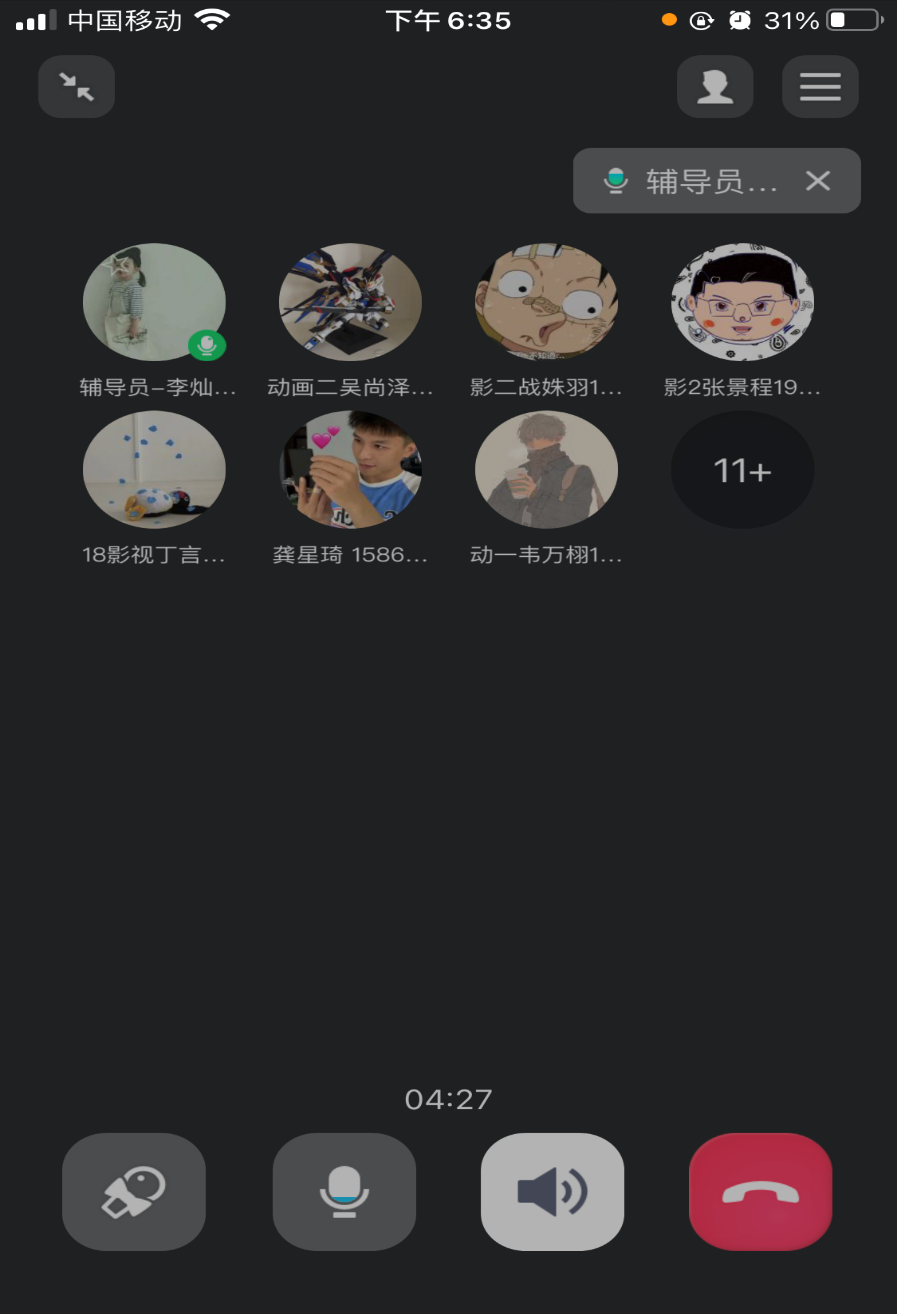Tap 龚星琦 avatar
Image resolution: width=897 pixels, height=1314 pixels.
tap(350, 469)
